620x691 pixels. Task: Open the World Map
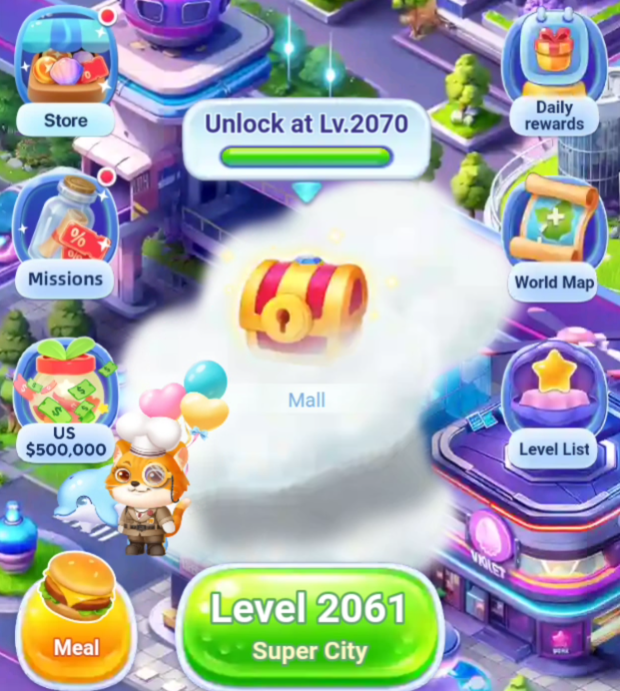(x=553, y=236)
